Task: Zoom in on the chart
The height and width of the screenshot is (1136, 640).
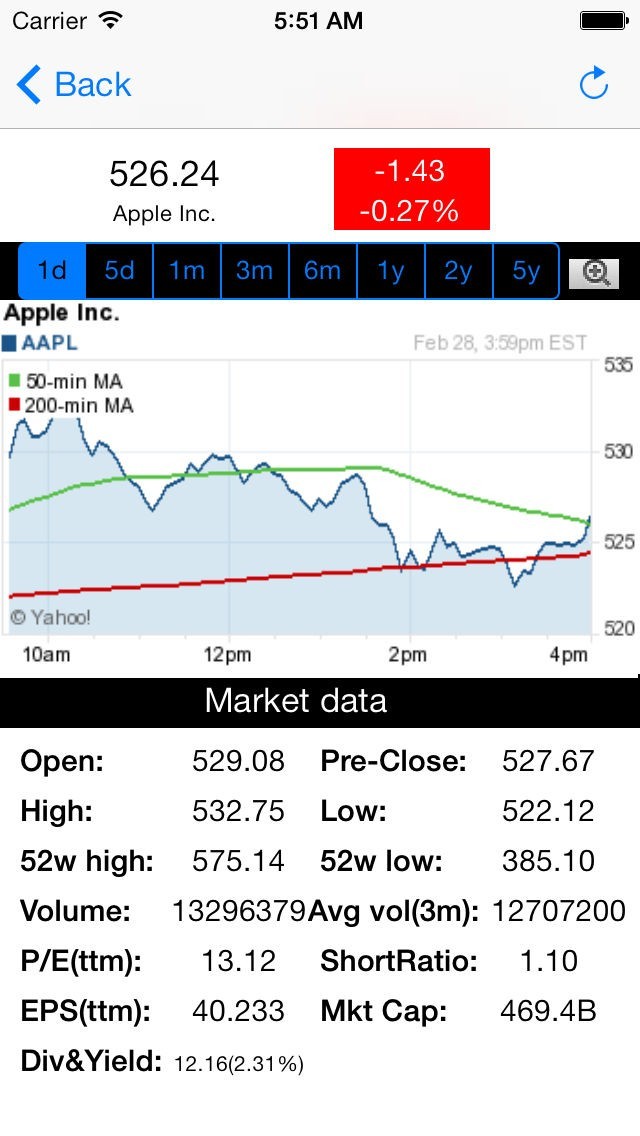Action: tap(594, 273)
